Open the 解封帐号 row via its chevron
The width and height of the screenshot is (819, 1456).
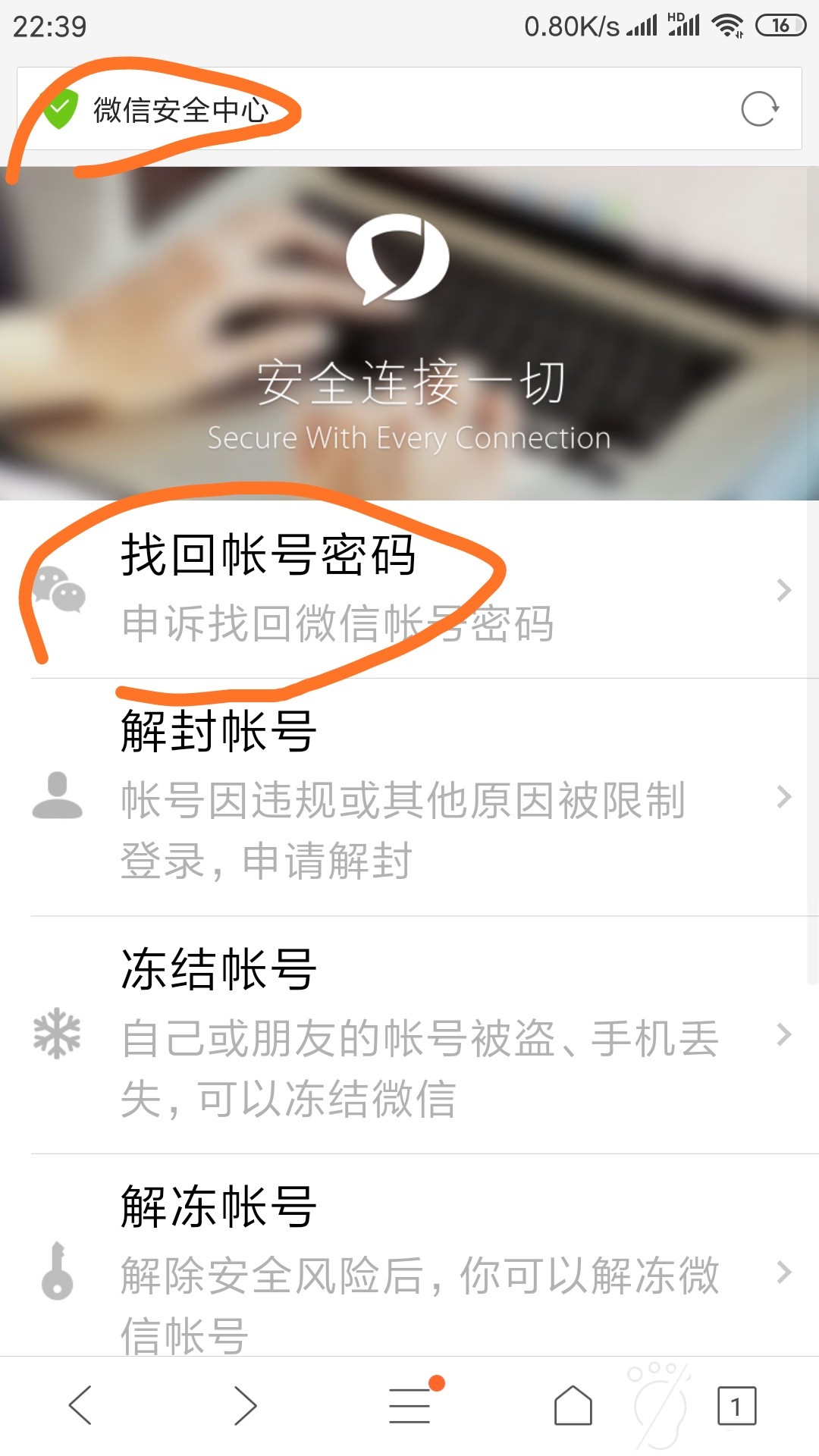point(784,796)
